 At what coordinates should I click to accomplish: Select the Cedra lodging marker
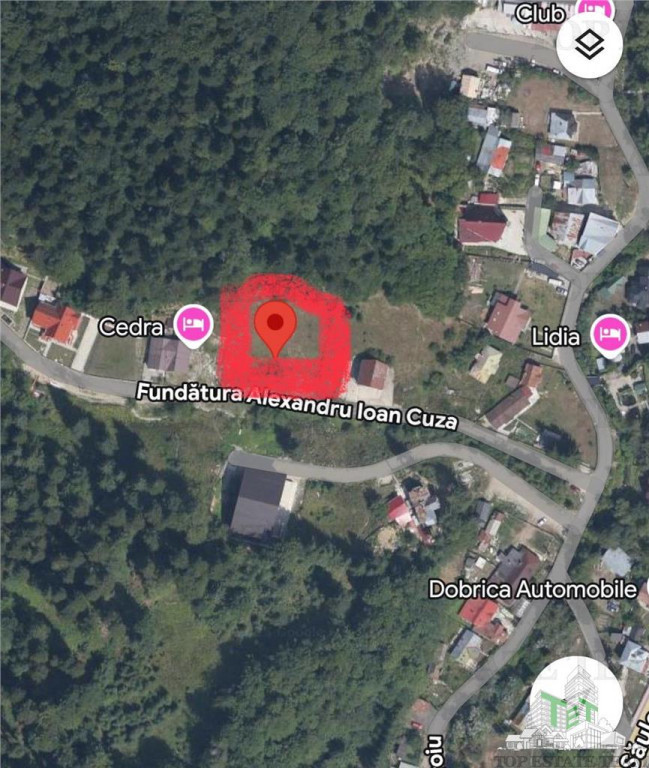[x=193, y=323]
